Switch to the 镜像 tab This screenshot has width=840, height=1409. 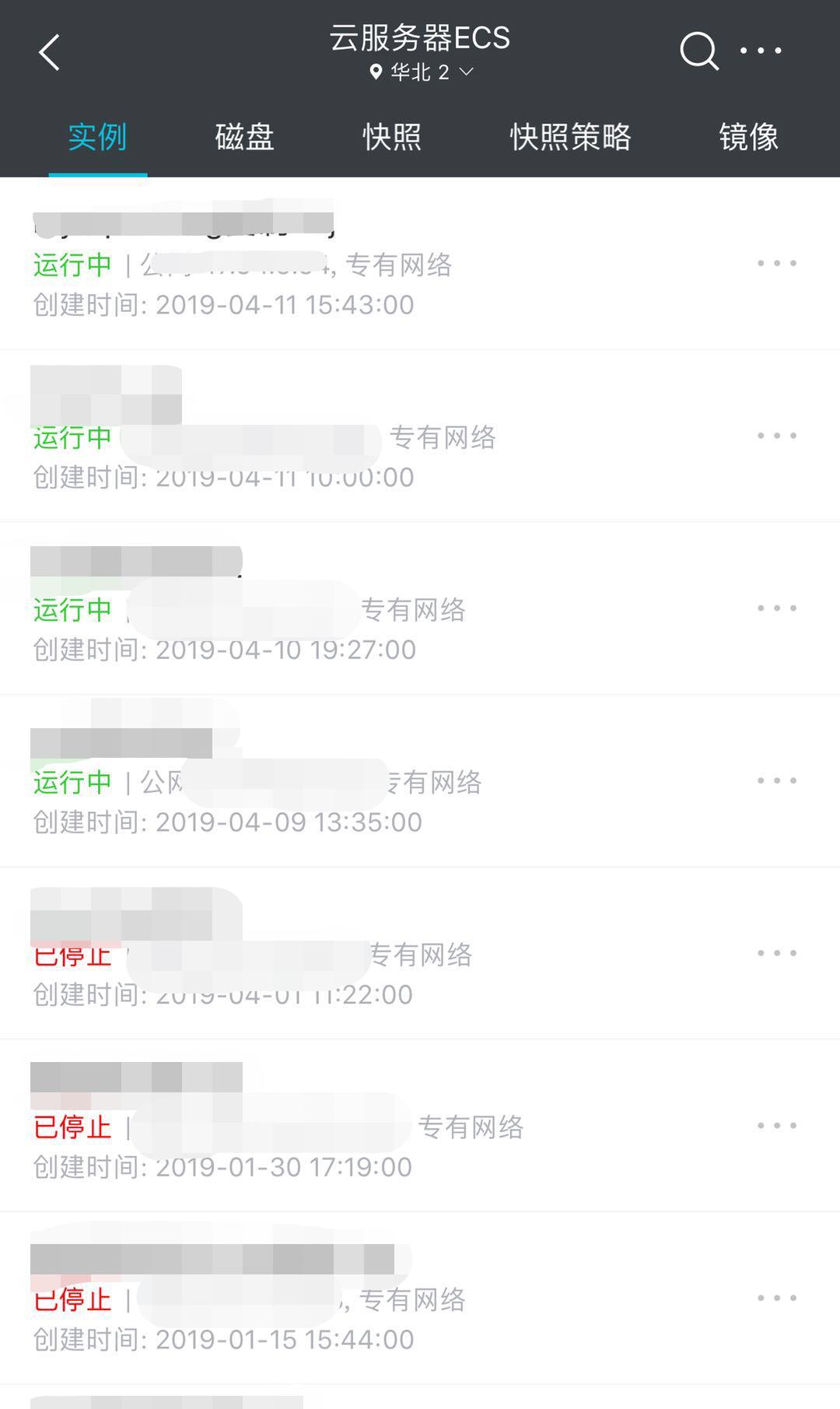pos(748,137)
